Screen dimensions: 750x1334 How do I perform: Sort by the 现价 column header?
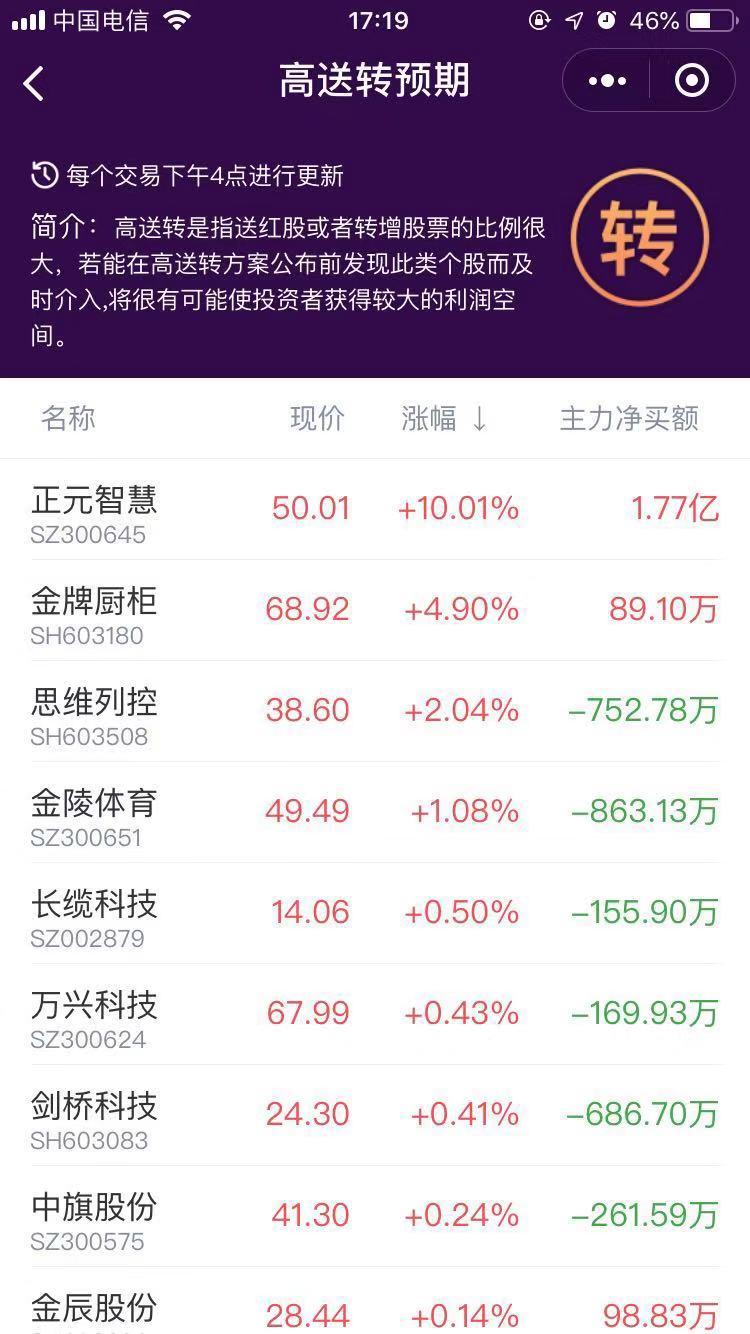(317, 418)
